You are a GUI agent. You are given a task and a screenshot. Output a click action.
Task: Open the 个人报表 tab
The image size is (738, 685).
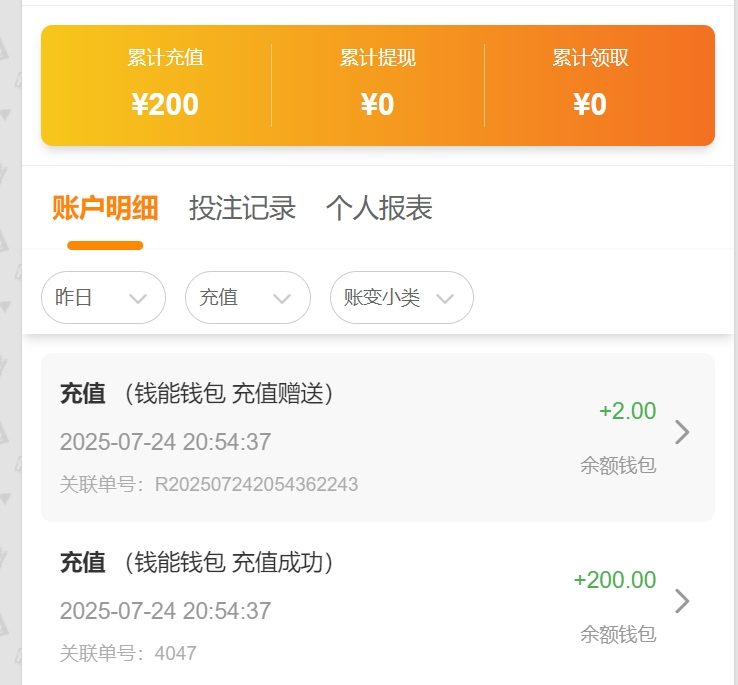point(379,209)
